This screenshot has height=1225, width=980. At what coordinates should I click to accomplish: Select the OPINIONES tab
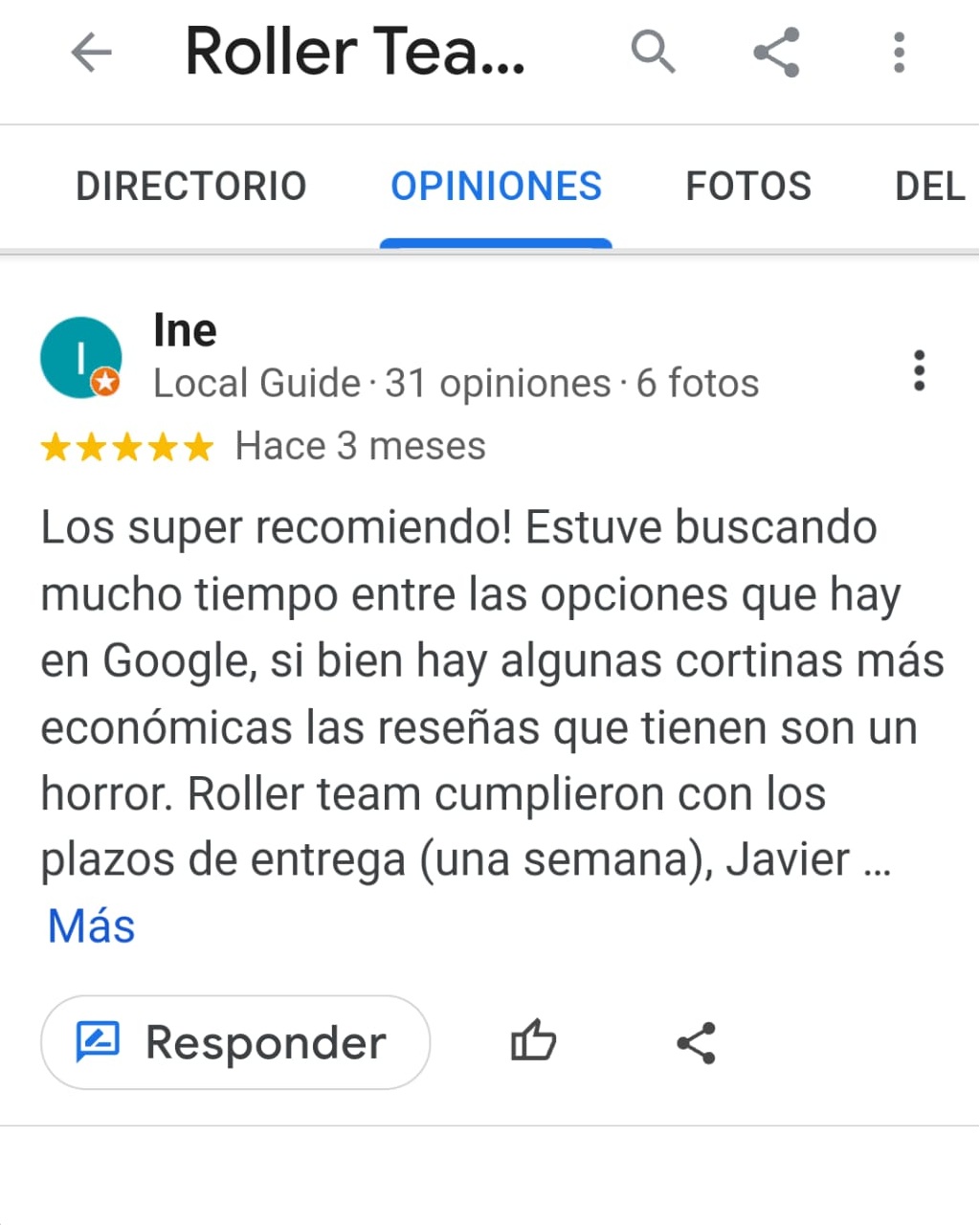click(496, 186)
